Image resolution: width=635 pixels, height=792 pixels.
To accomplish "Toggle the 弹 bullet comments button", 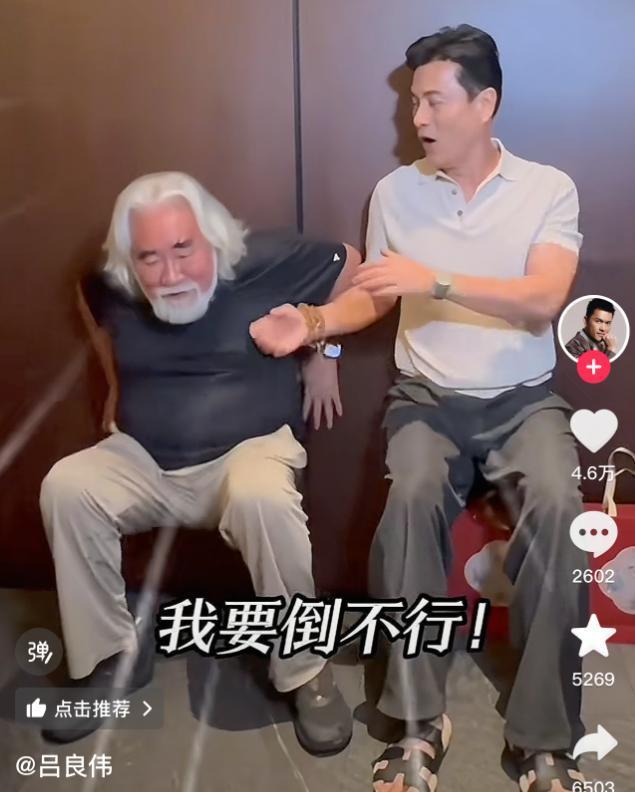I will pos(39,652).
